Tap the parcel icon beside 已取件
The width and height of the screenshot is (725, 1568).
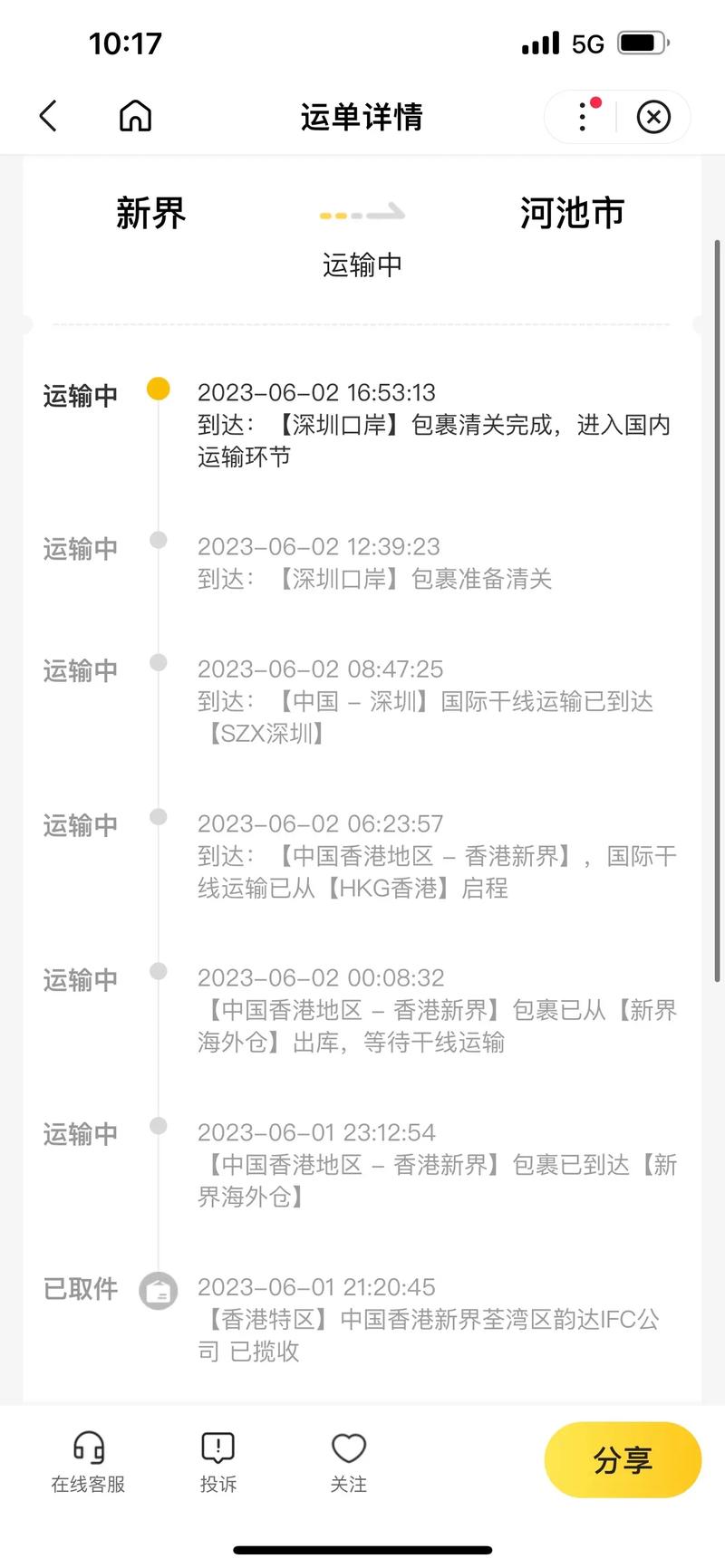point(158,1290)
